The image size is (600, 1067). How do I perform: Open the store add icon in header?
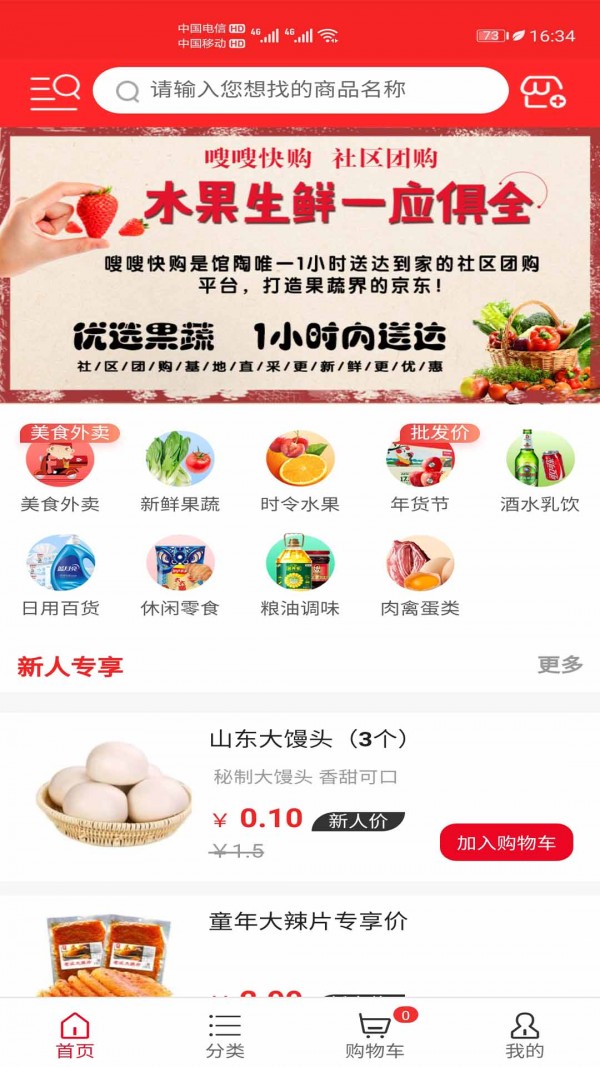[543, 91]
